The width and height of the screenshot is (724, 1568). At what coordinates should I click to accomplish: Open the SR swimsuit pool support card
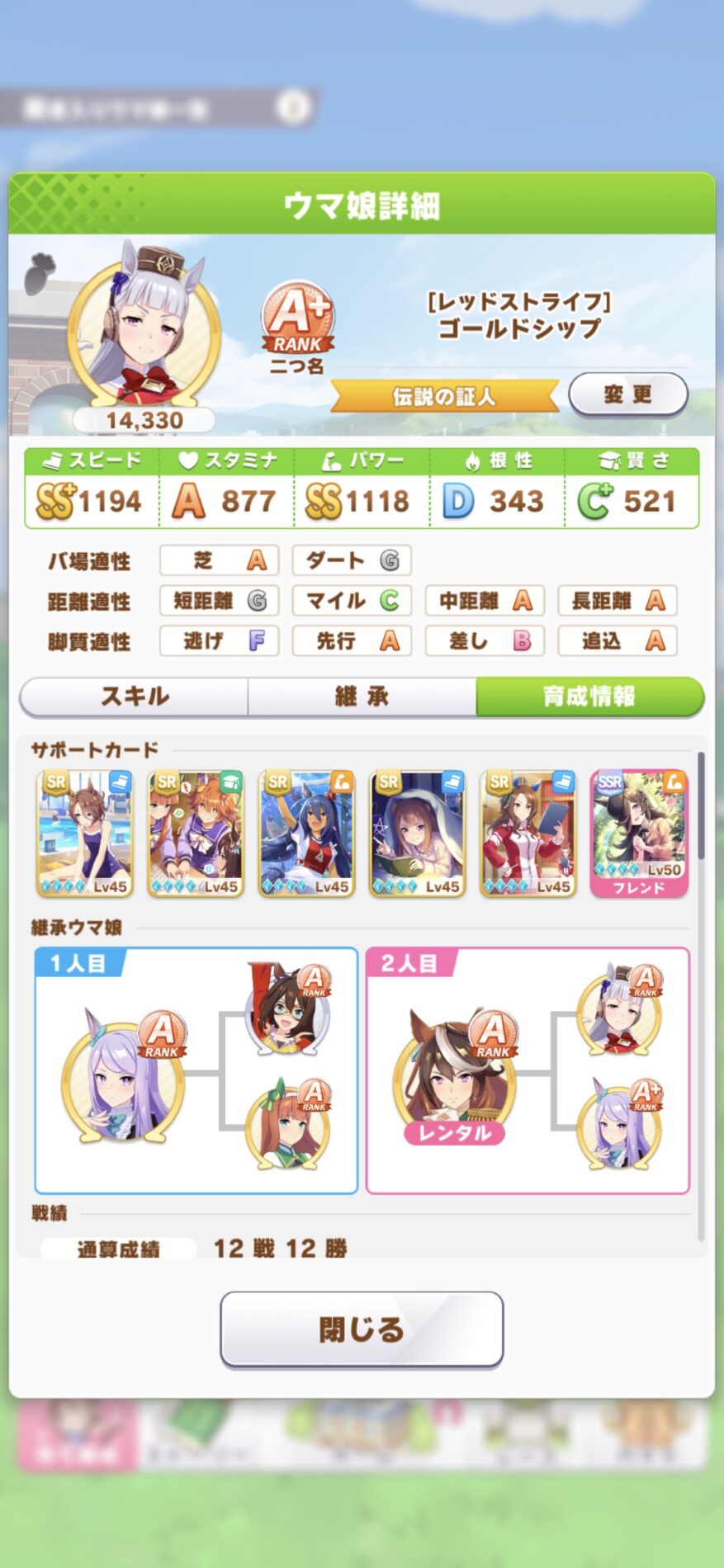[84, 834]
